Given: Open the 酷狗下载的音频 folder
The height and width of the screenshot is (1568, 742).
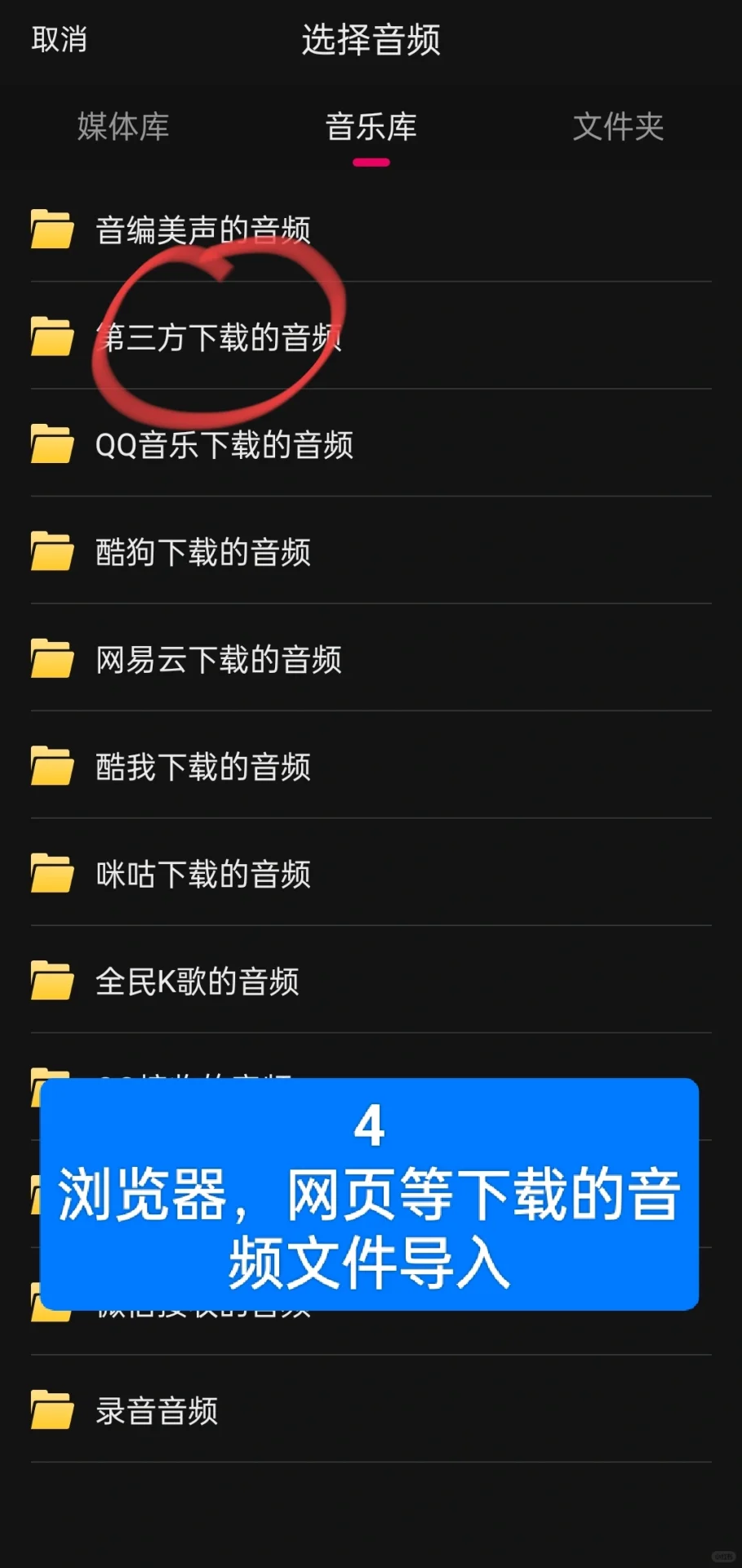Looking at the screenshot, I should (x=371, y=551).
